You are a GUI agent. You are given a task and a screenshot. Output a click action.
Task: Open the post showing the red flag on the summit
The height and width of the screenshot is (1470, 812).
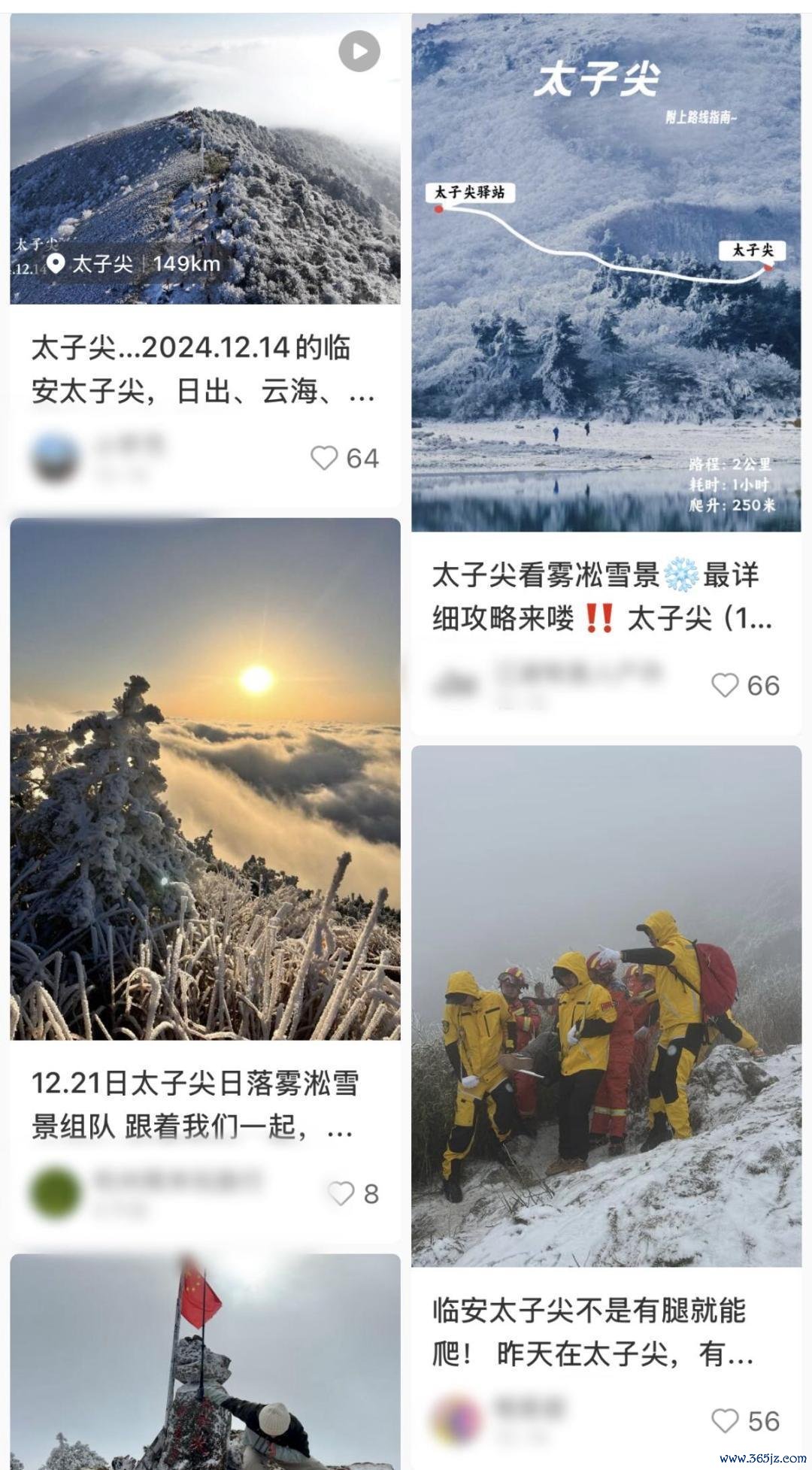[x=205, y=1361]
